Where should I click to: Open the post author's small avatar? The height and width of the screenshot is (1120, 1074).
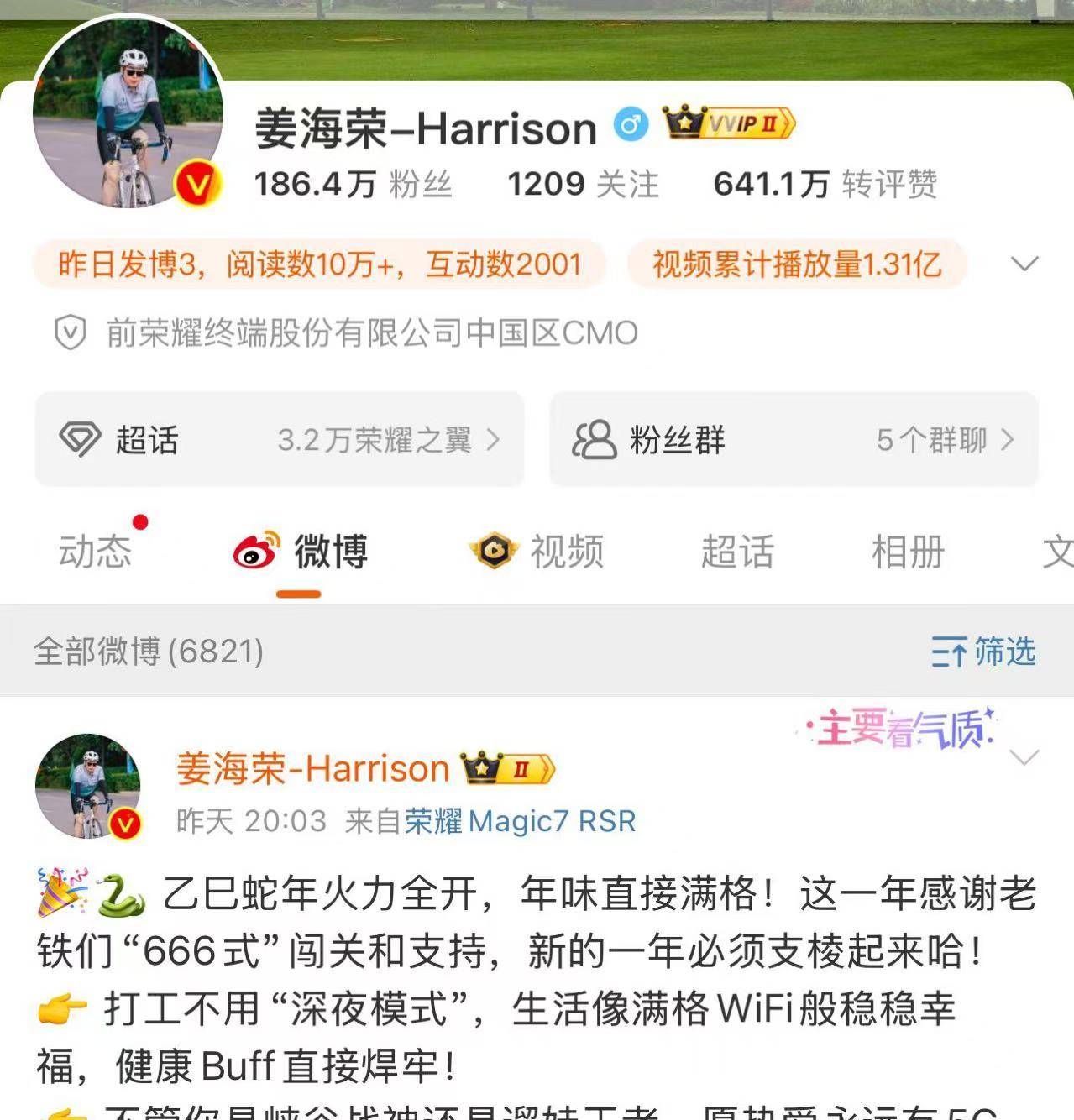(x=87, y=786)
